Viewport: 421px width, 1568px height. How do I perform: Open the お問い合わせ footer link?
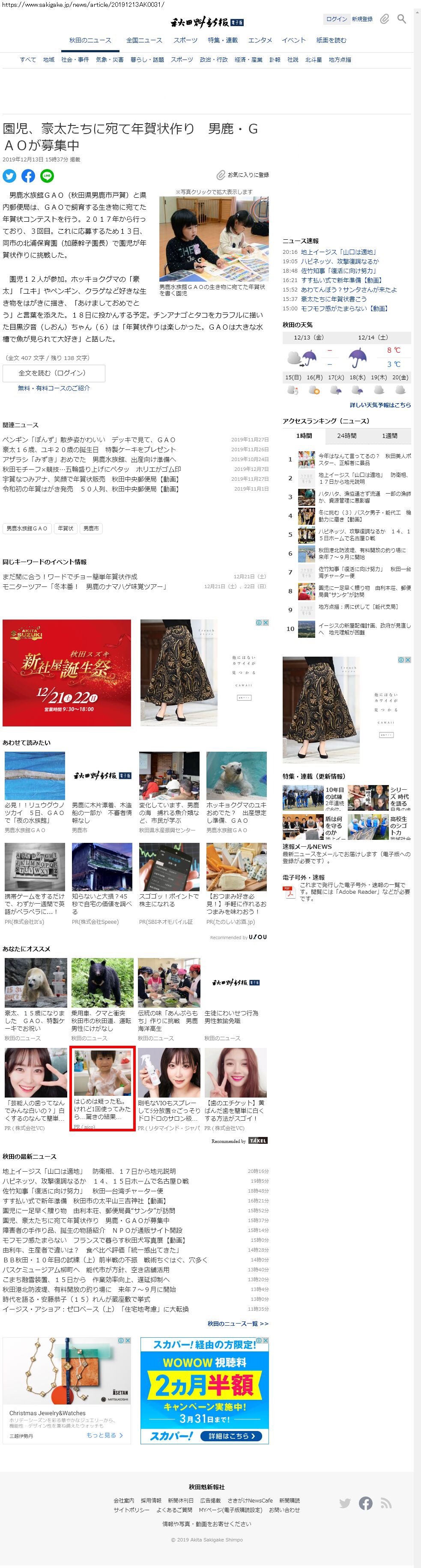284,1509
